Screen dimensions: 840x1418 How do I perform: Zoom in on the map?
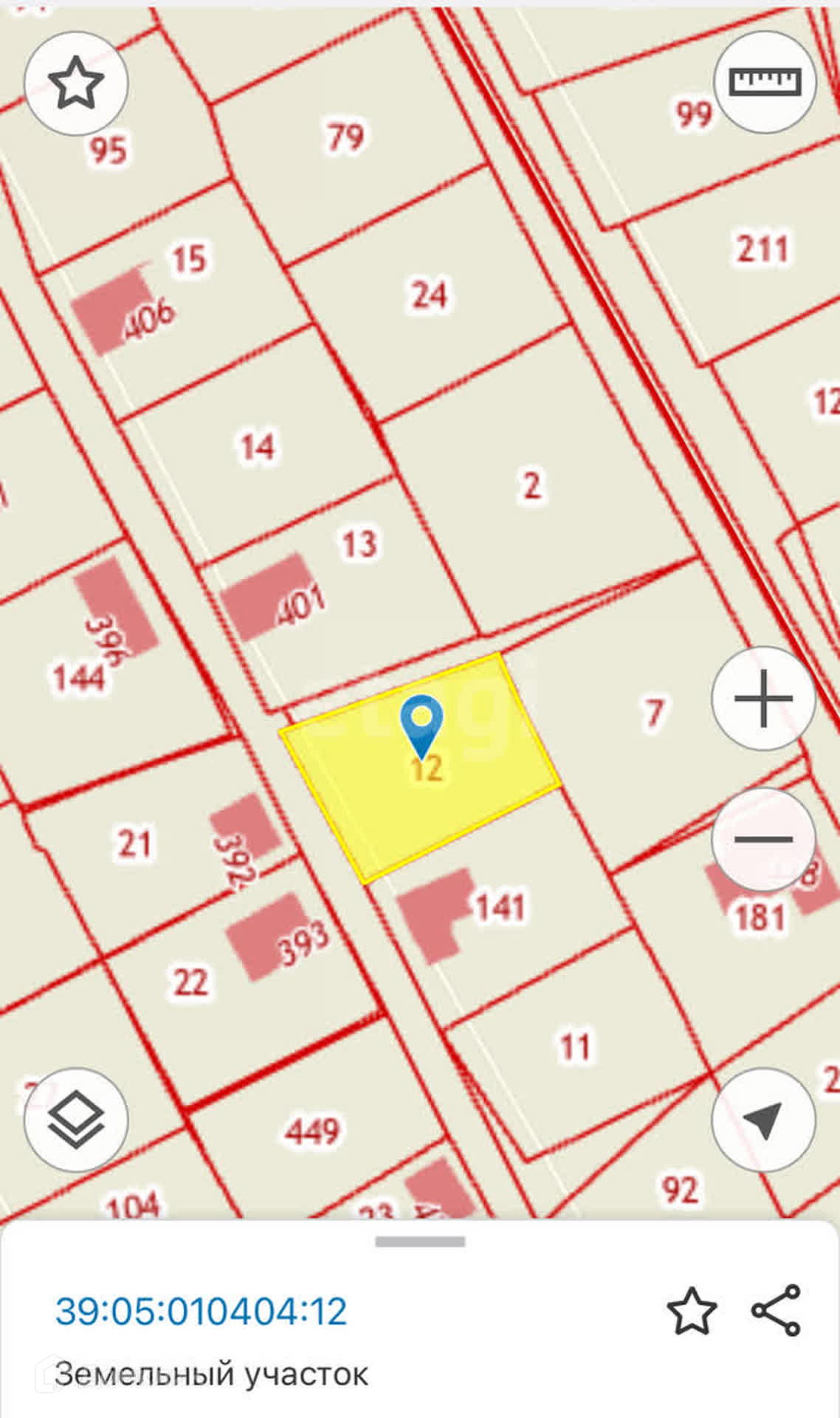click(763, 698)
